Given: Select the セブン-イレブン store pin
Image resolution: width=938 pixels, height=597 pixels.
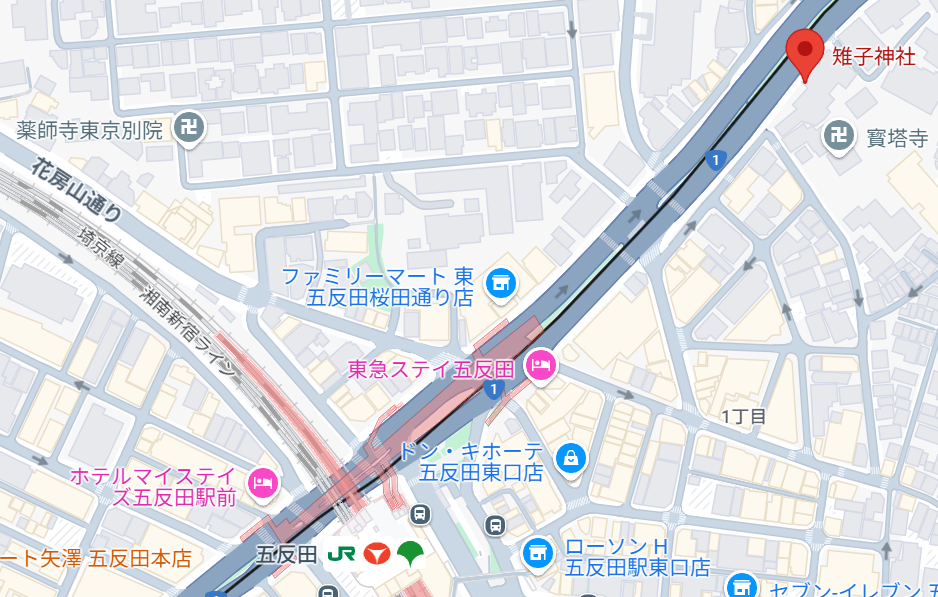Looking at the screenshot, I should coord(741,587).
